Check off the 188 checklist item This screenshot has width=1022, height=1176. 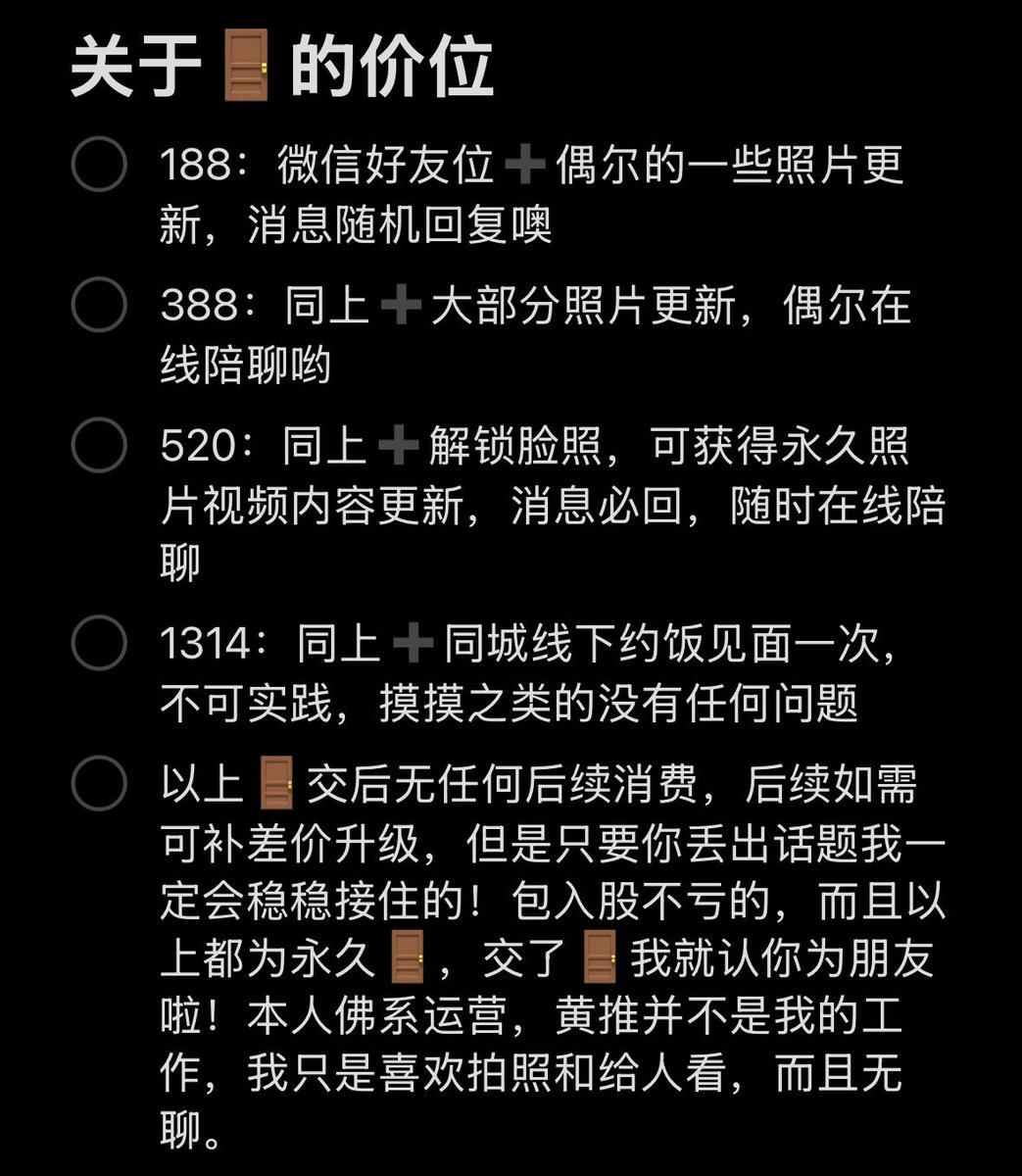(x=99, y=165)
